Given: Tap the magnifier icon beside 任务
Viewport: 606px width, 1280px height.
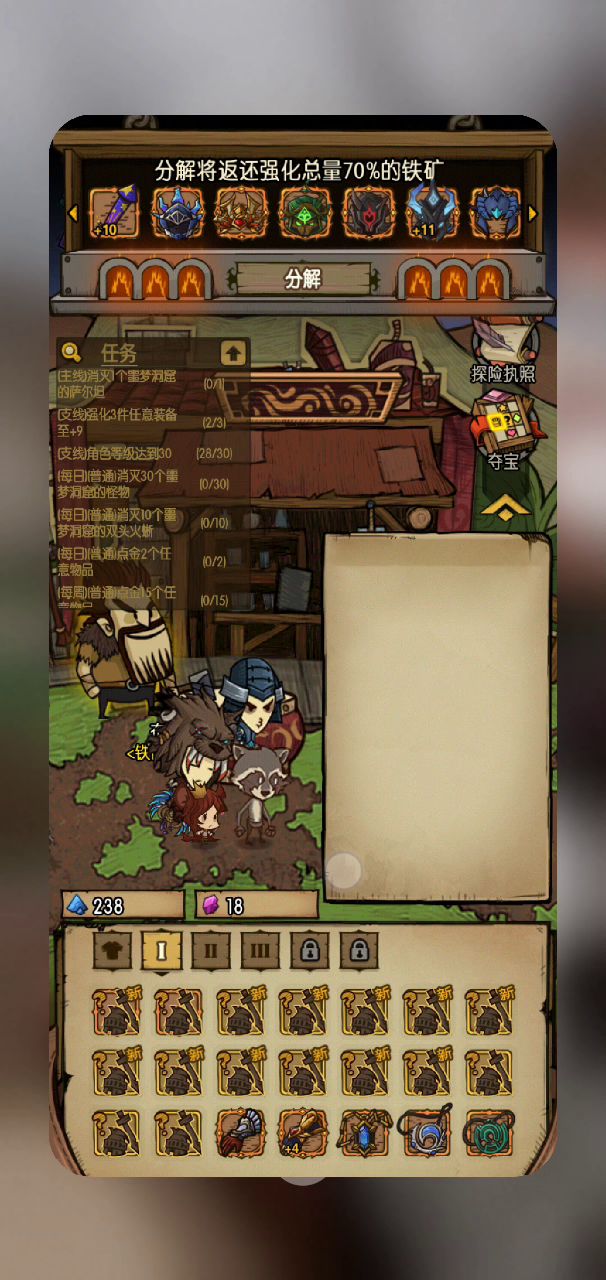Looking at the screenshot, I should tap(71, 352).
